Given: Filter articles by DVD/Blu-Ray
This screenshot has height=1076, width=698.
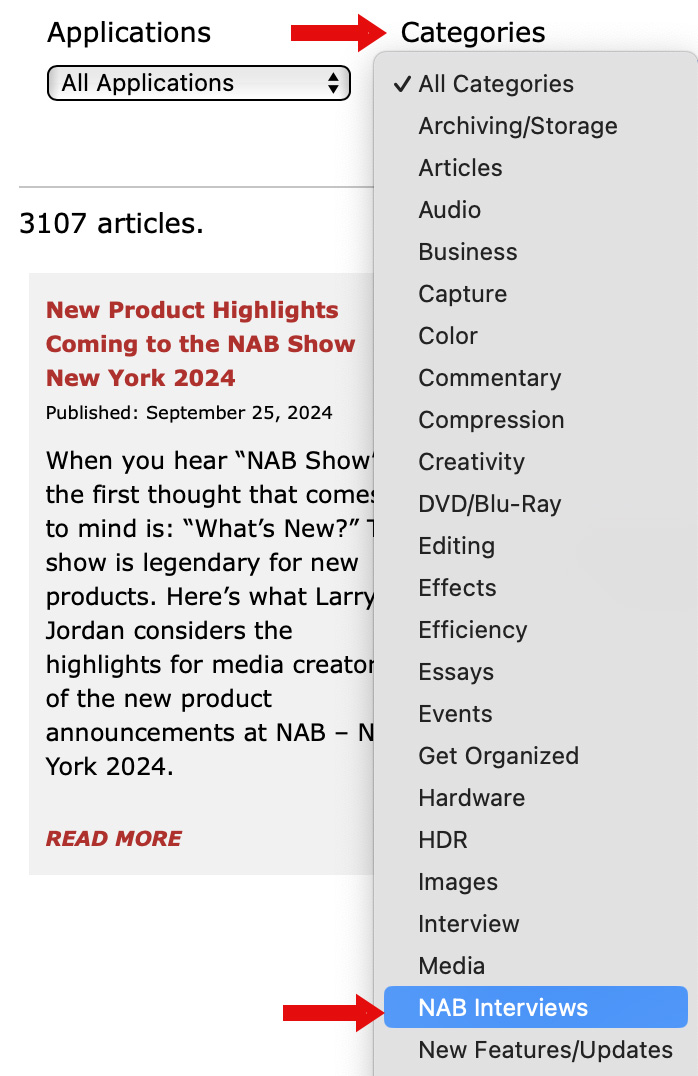Looking at the screenshot, I should point(489,504).
